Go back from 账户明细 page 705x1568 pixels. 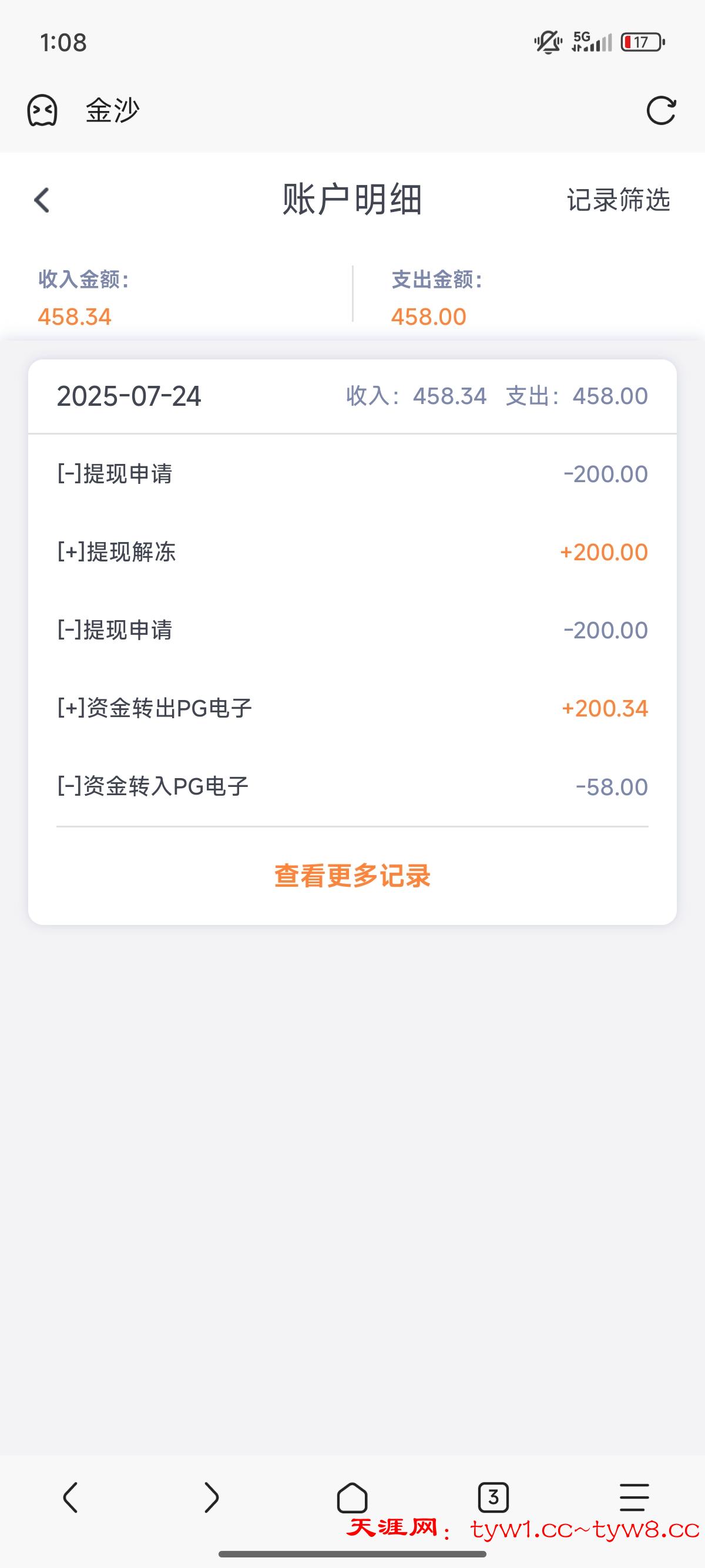click(x=41, y=200)
